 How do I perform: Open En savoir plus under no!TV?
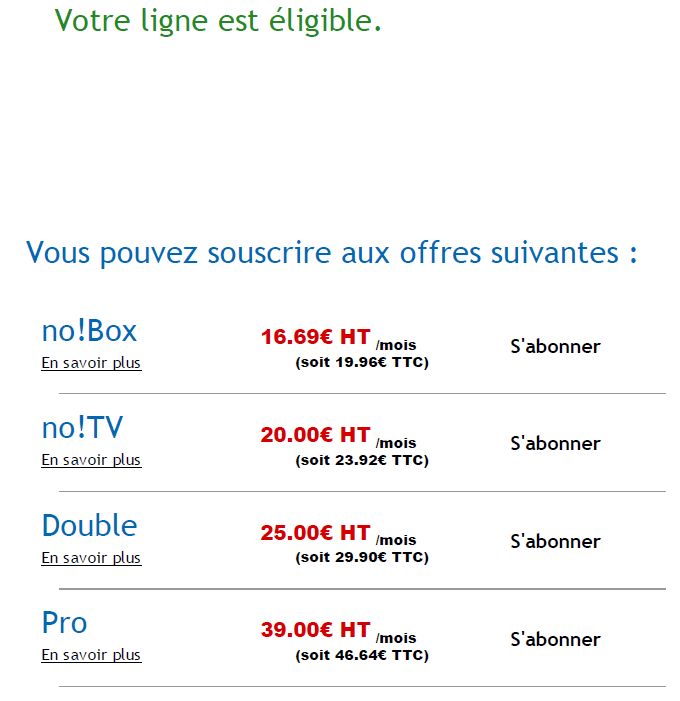pos(91,460)
